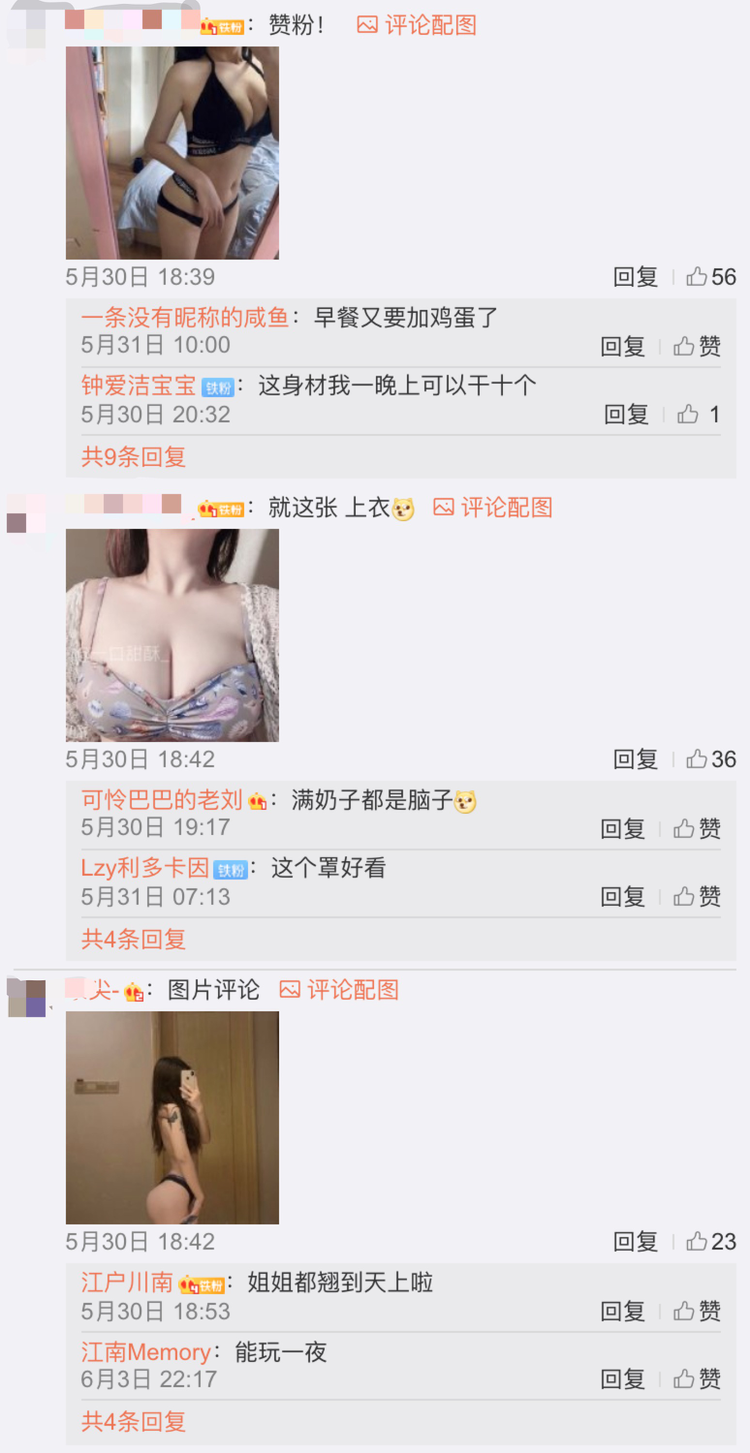Reply to the 5月30日 18:39 comment

tap(636, 277)
